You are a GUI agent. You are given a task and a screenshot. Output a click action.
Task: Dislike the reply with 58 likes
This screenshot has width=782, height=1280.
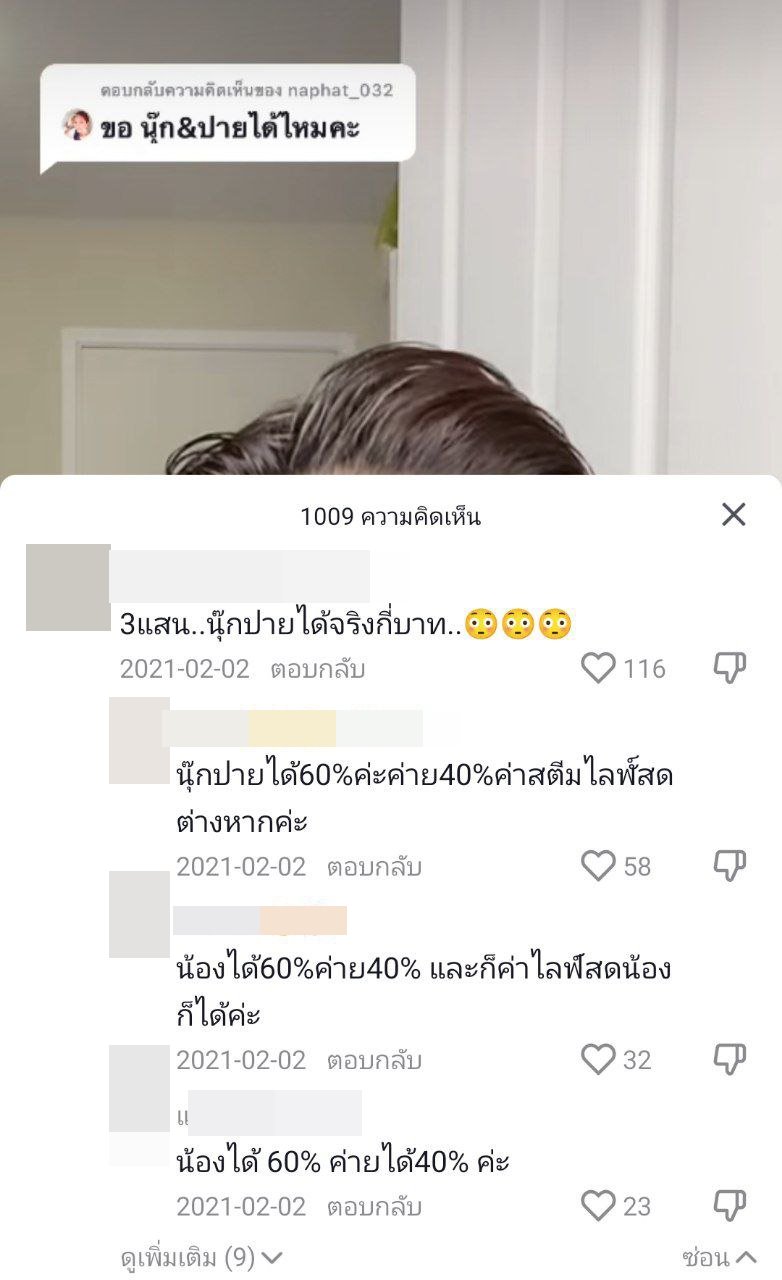[730, 866]
